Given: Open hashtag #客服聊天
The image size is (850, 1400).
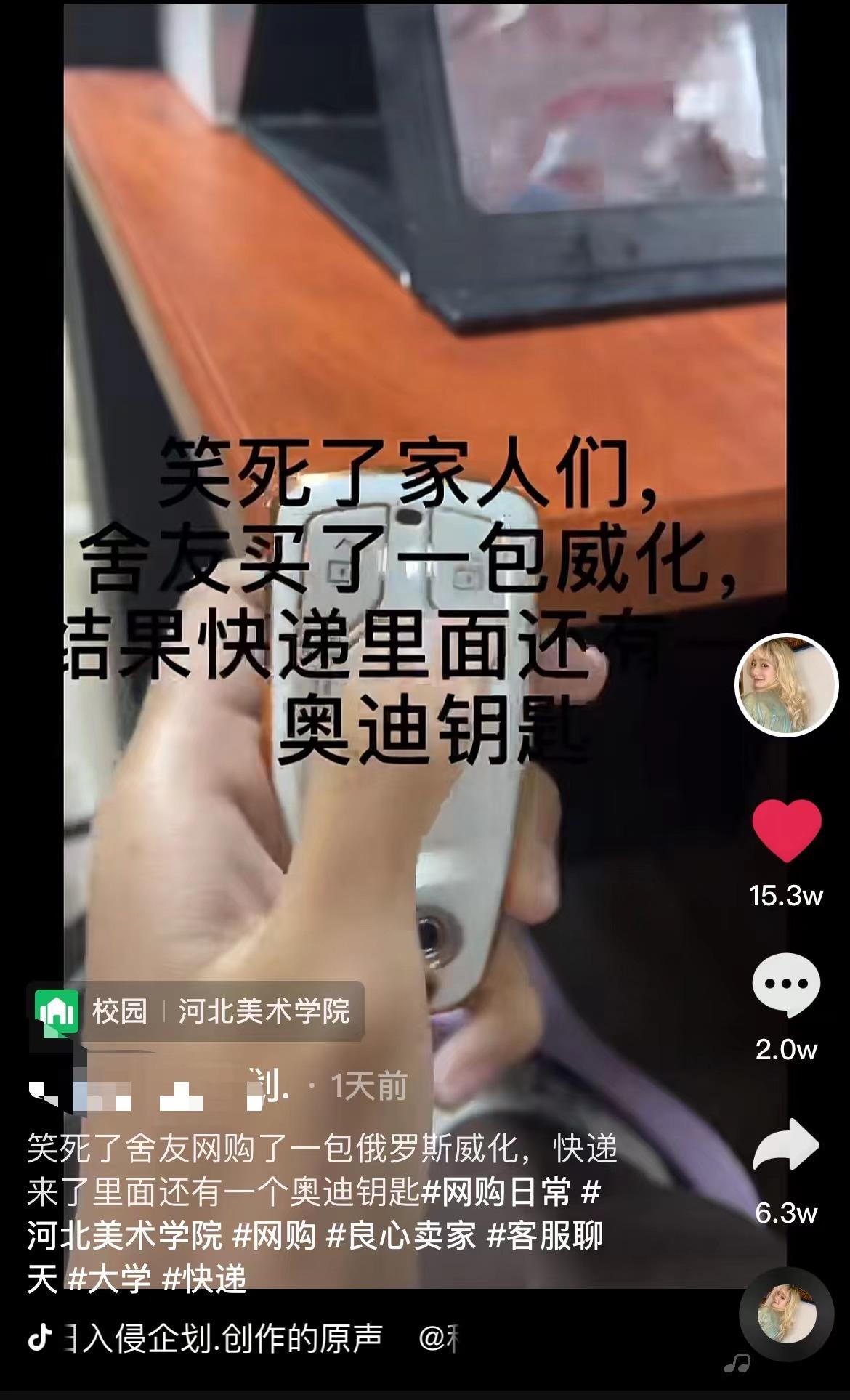Looking at the screenshot, I should (545, 1236).
